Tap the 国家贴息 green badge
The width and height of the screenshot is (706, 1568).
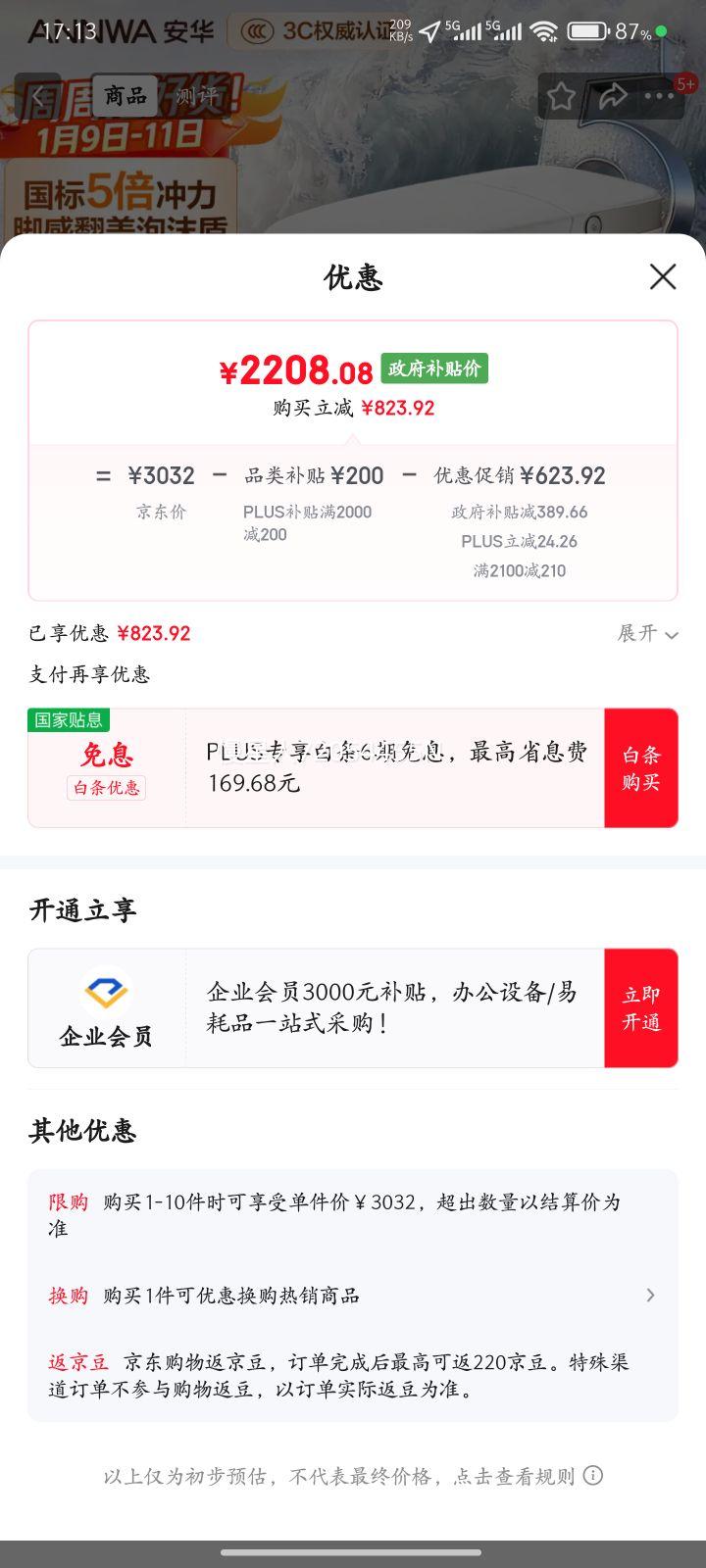pyautogui.click(x=68, y=720)
